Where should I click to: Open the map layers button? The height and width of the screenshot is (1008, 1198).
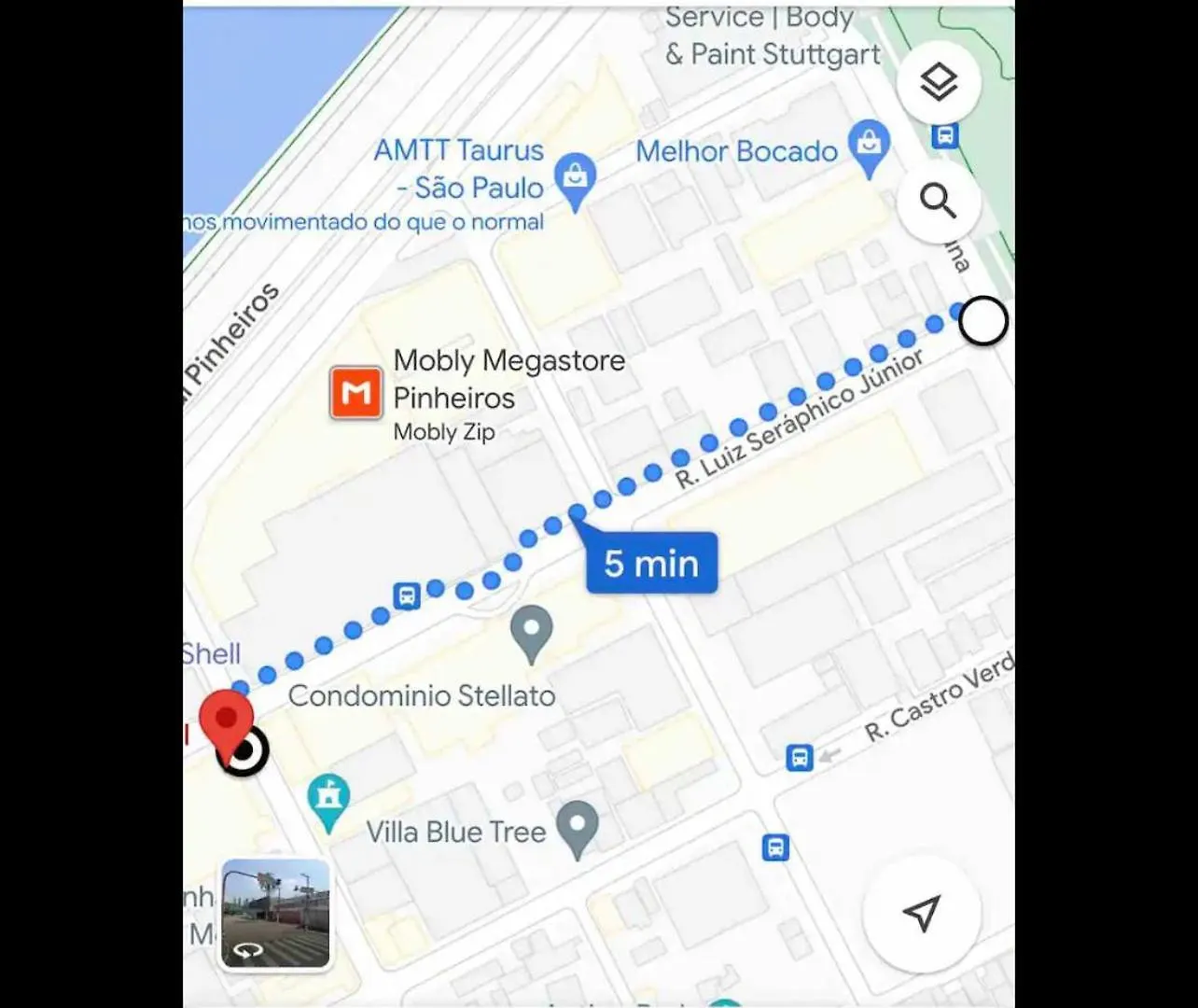pos(939,83)
